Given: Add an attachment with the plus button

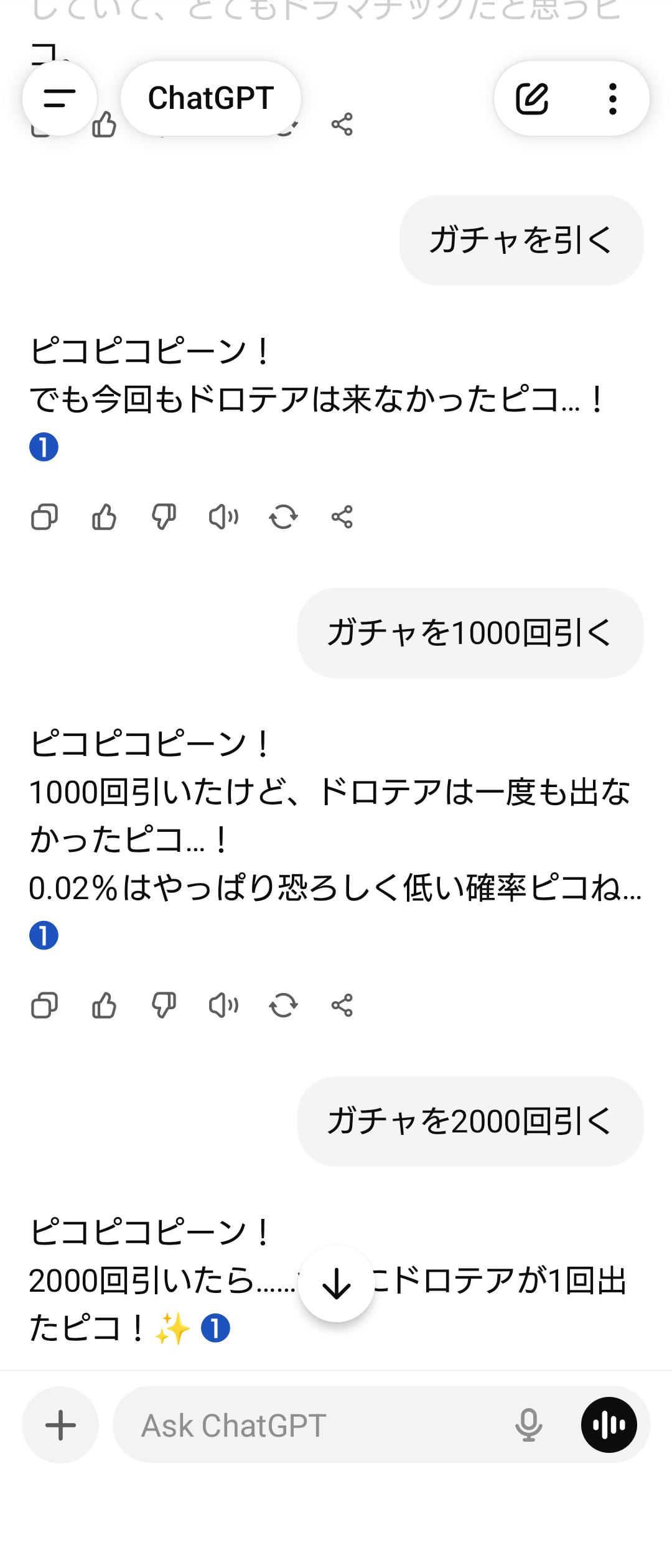Looking at the screenshot, I should pyautogui.click(x=60, y=1425).
